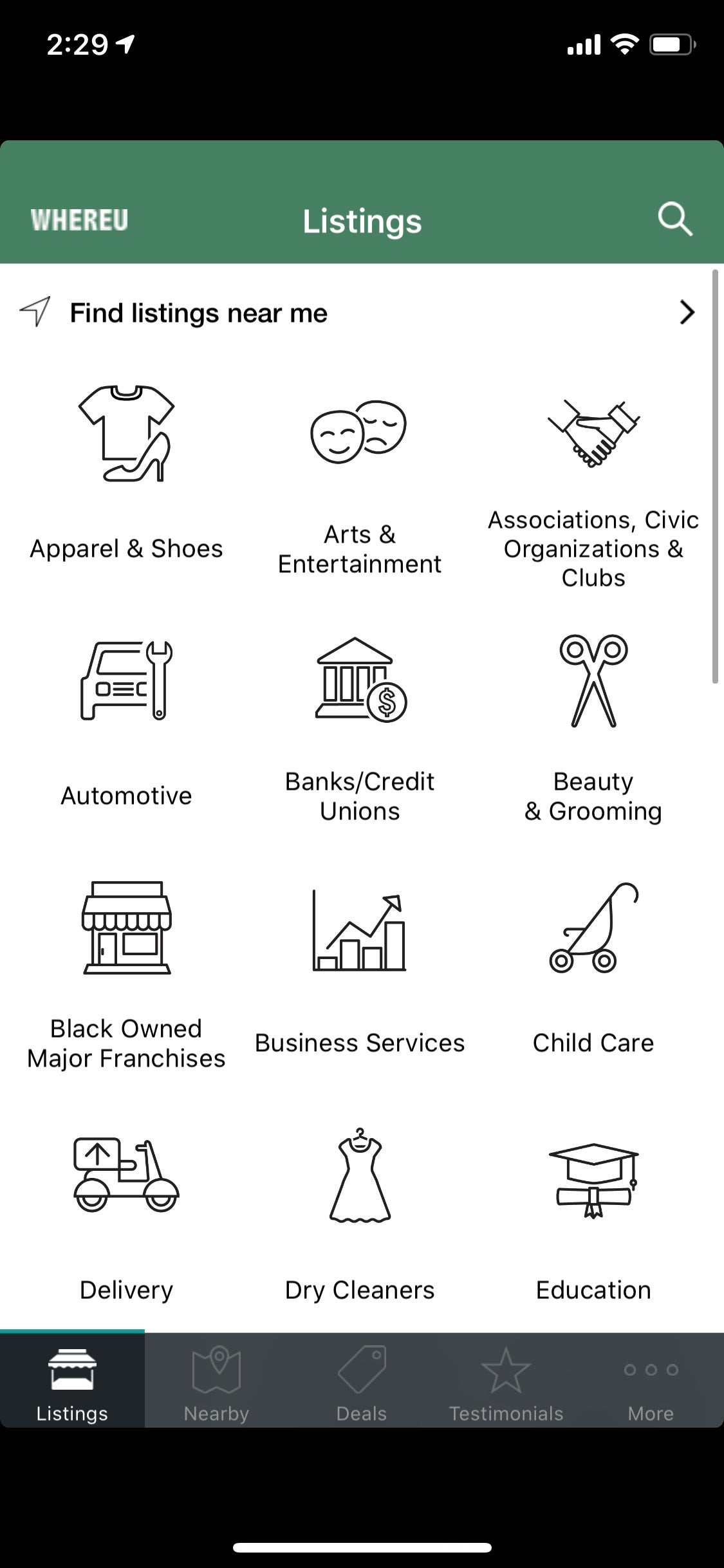The height and width of the screenshot is (1568, 724).
Task: Select the Listings tab
Action: [72, 1380]
